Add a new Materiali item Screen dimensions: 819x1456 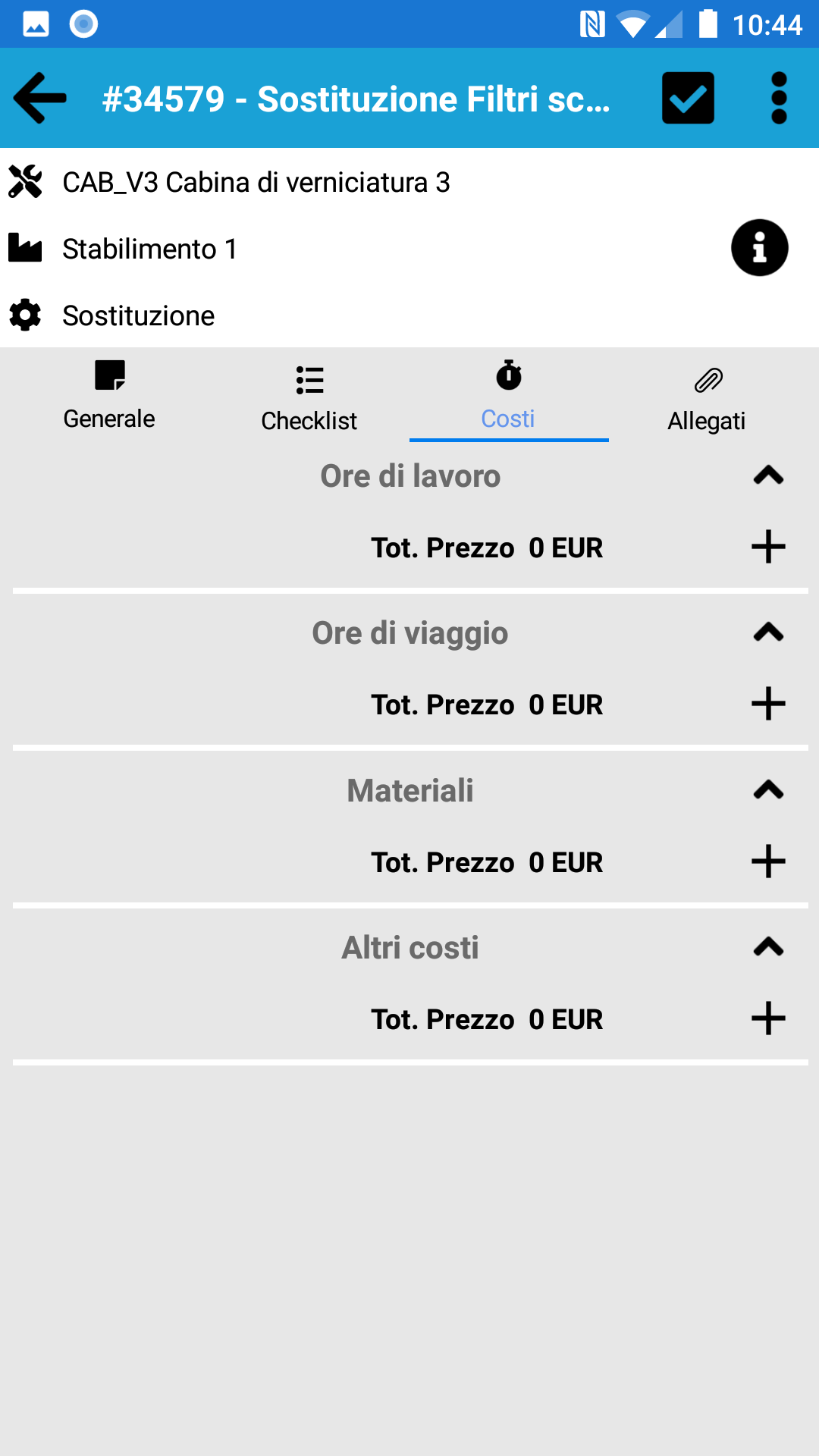[768, 861]
